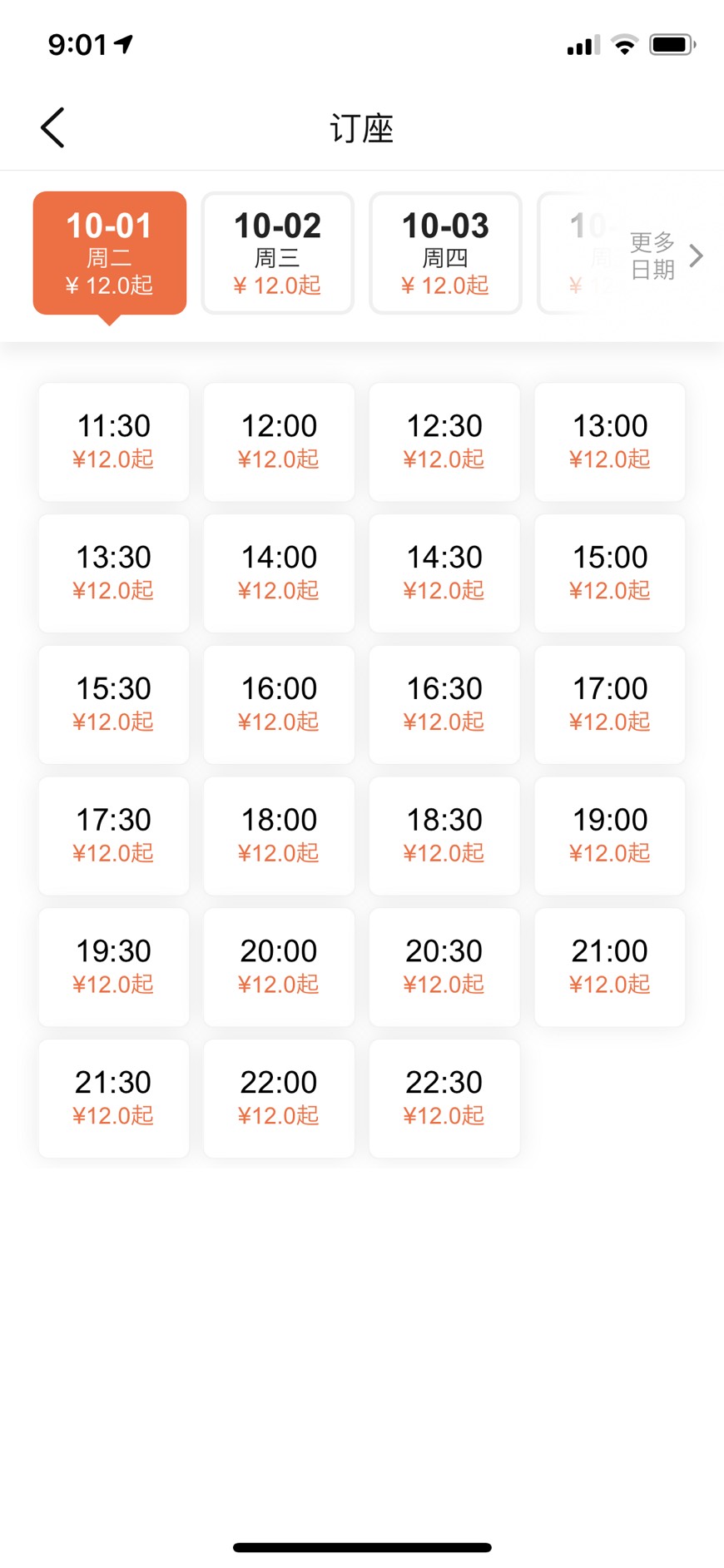Reserve the 19:00 time slot
724x1568 pixels.
(610, 836)
